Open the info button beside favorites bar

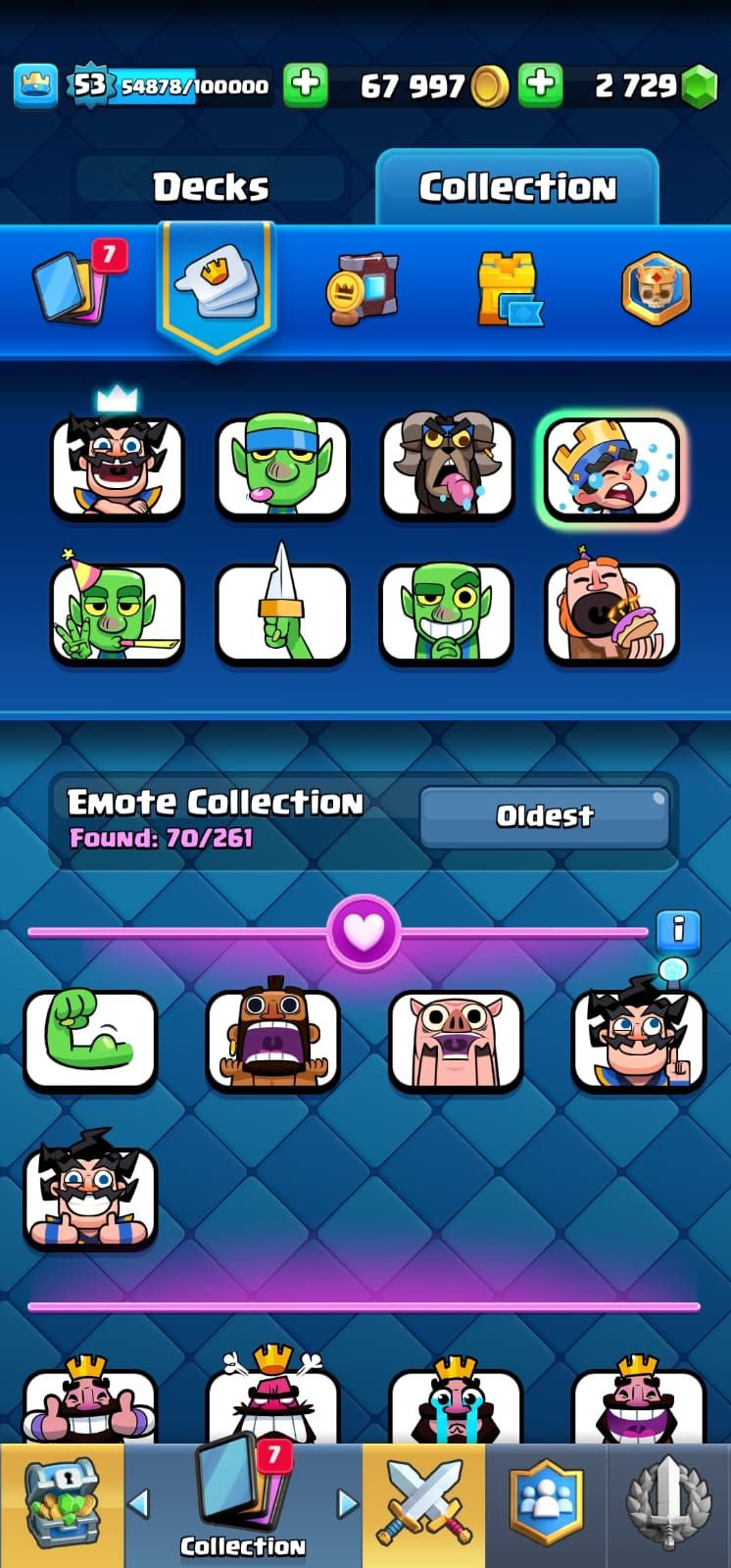(677, 930)
